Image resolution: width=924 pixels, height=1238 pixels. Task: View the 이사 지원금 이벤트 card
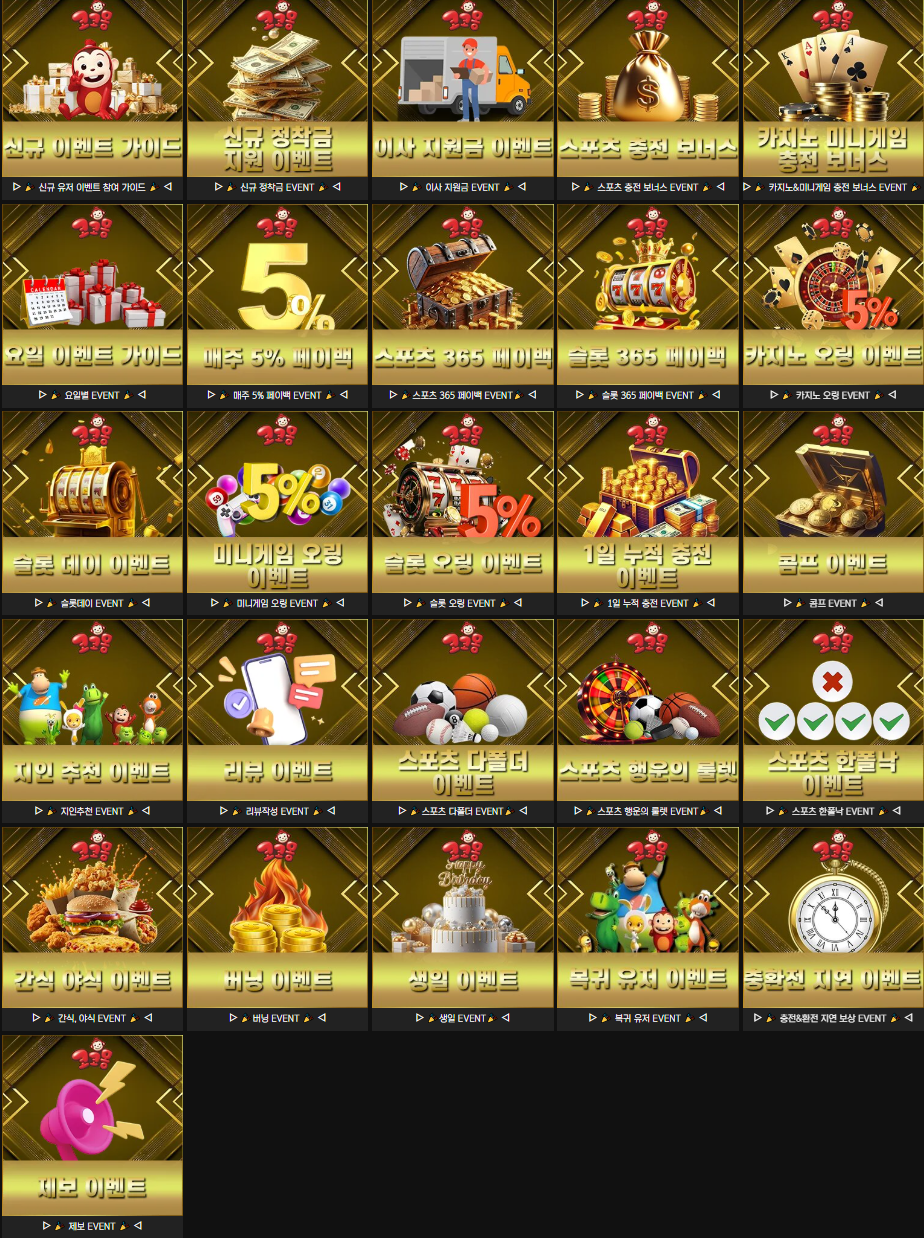(462, 90)
